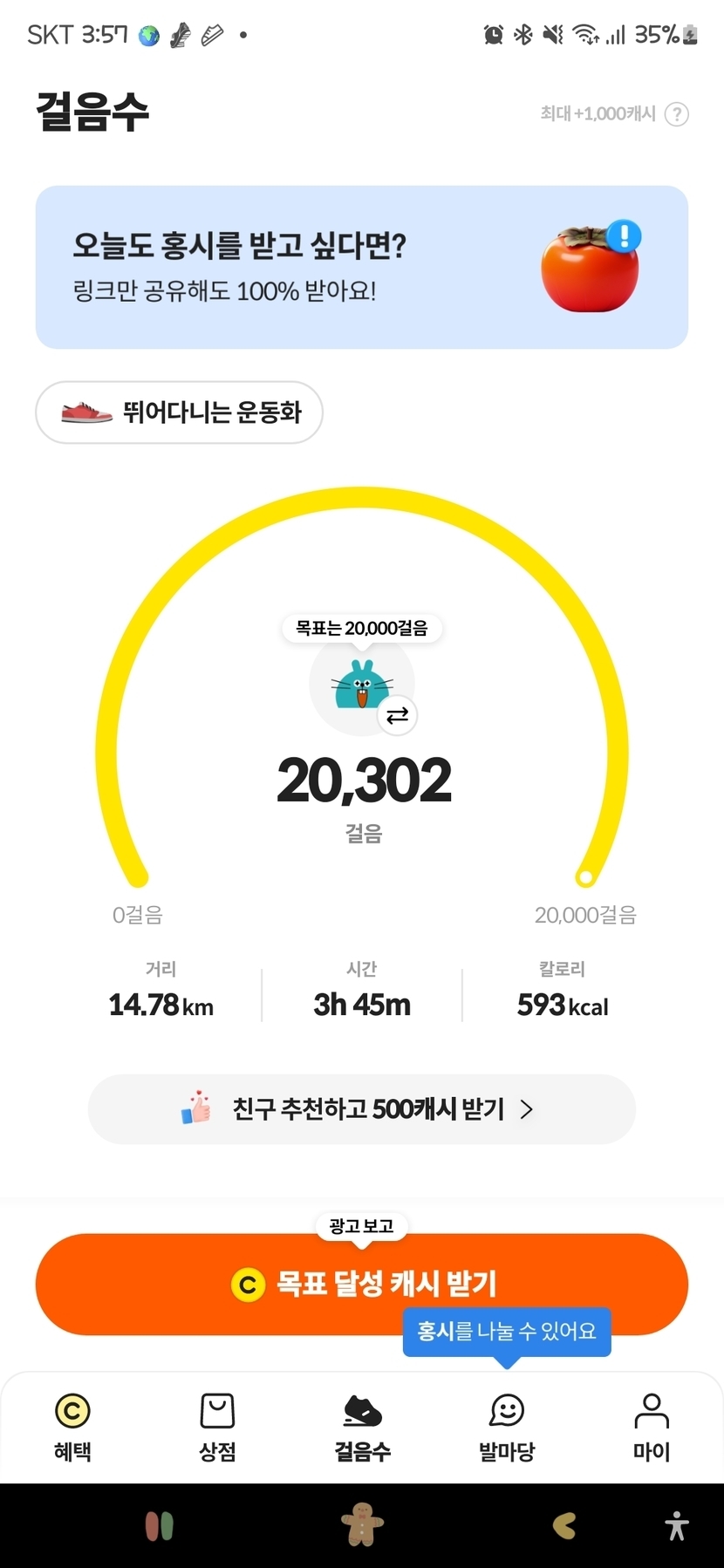
Task: Open the accessibility shortcut icon
Action: 677,1525
